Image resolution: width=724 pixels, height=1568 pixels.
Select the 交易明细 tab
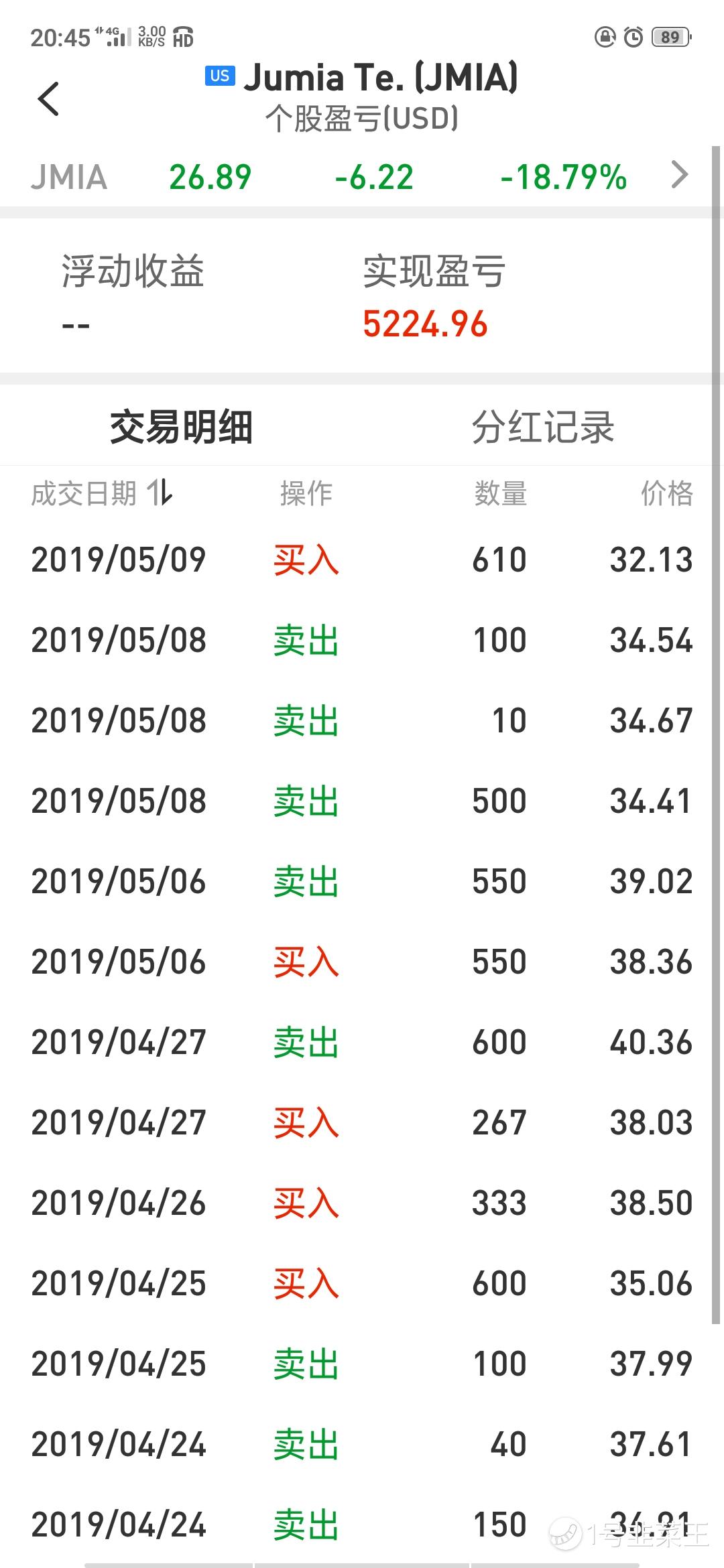click(x=181, y=427)
